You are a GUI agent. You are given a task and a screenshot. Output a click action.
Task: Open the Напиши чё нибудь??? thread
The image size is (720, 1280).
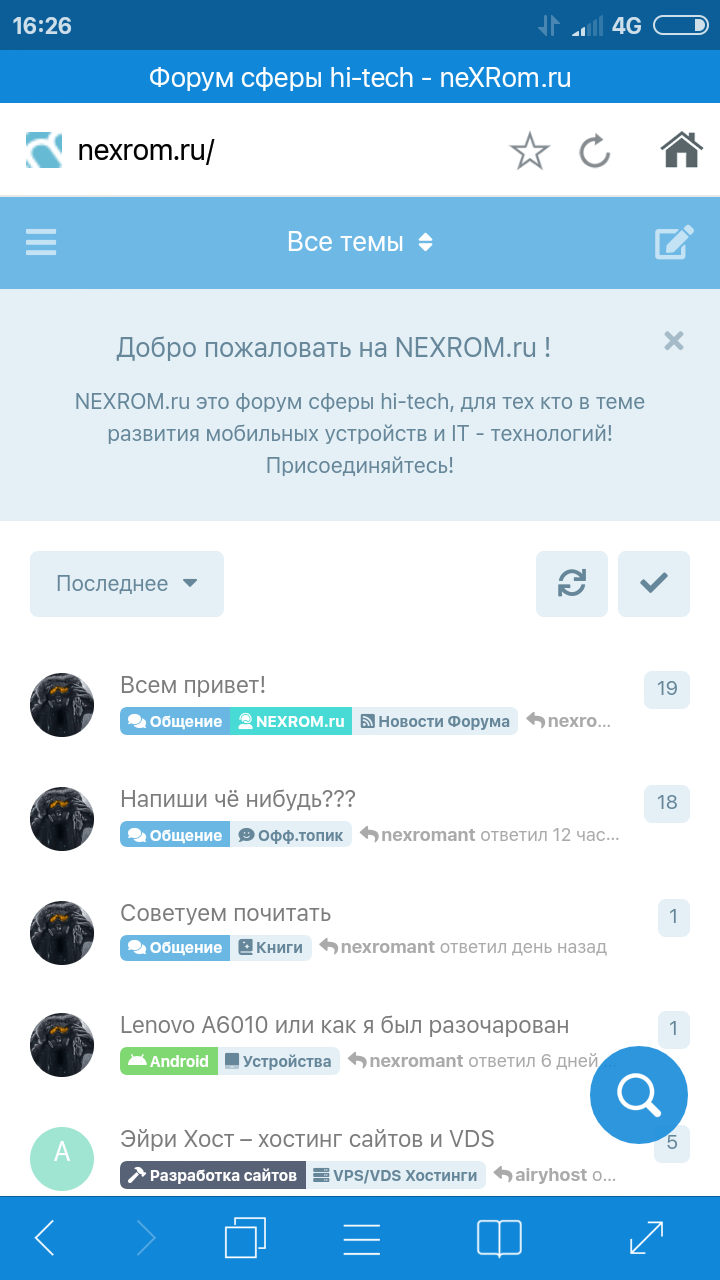(238, 799)
